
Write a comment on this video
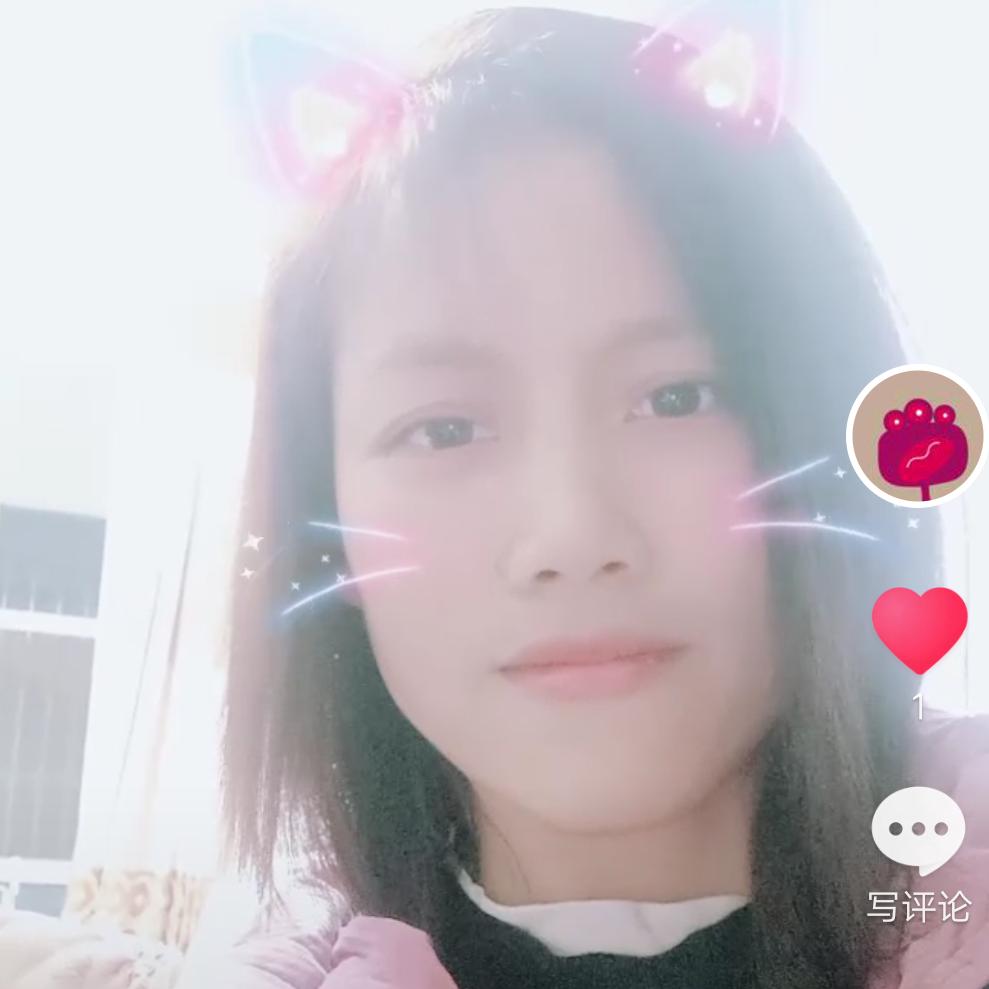click(x=918, y=831)
